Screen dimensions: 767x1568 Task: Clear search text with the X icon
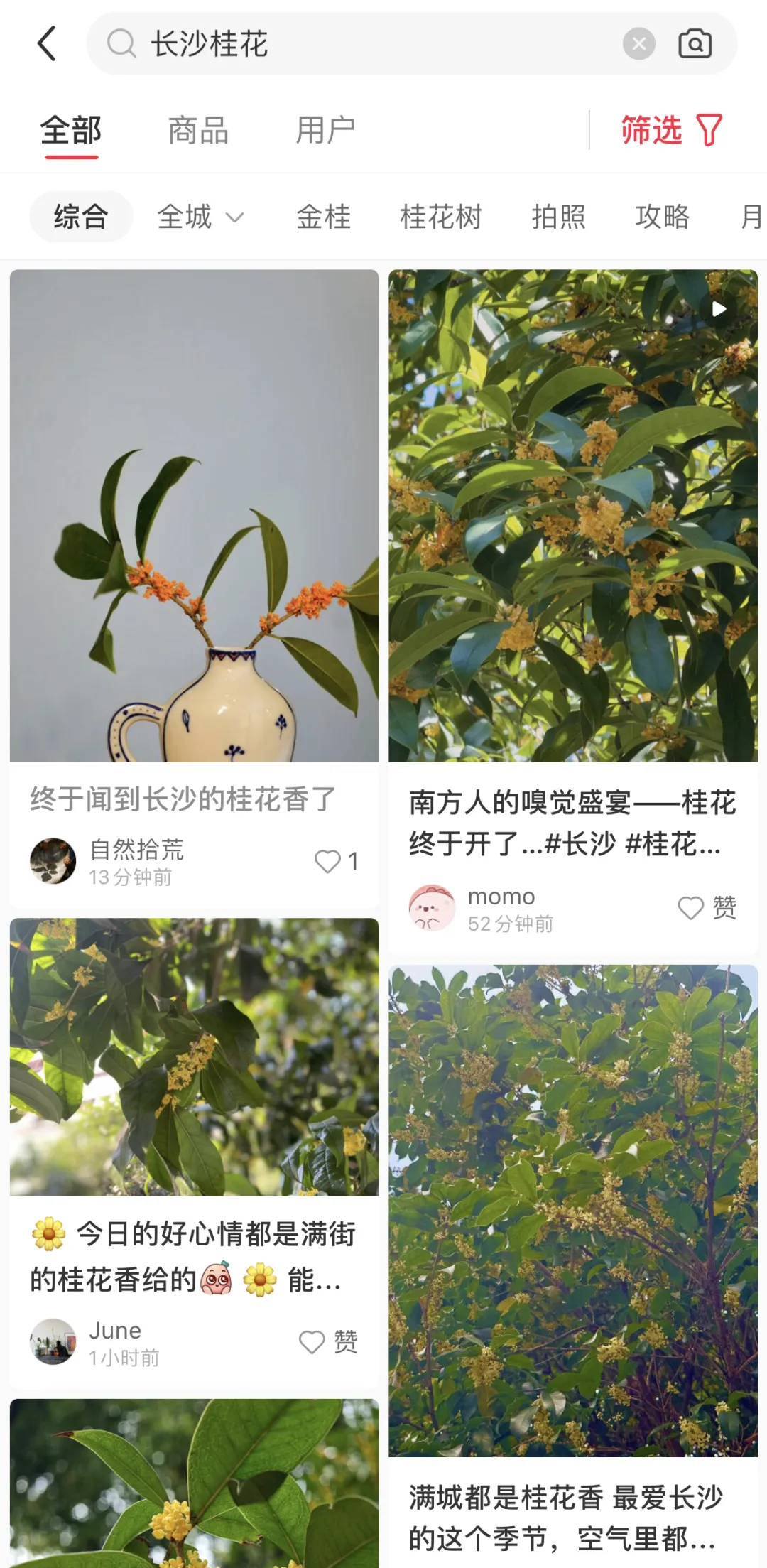point(638,44)
